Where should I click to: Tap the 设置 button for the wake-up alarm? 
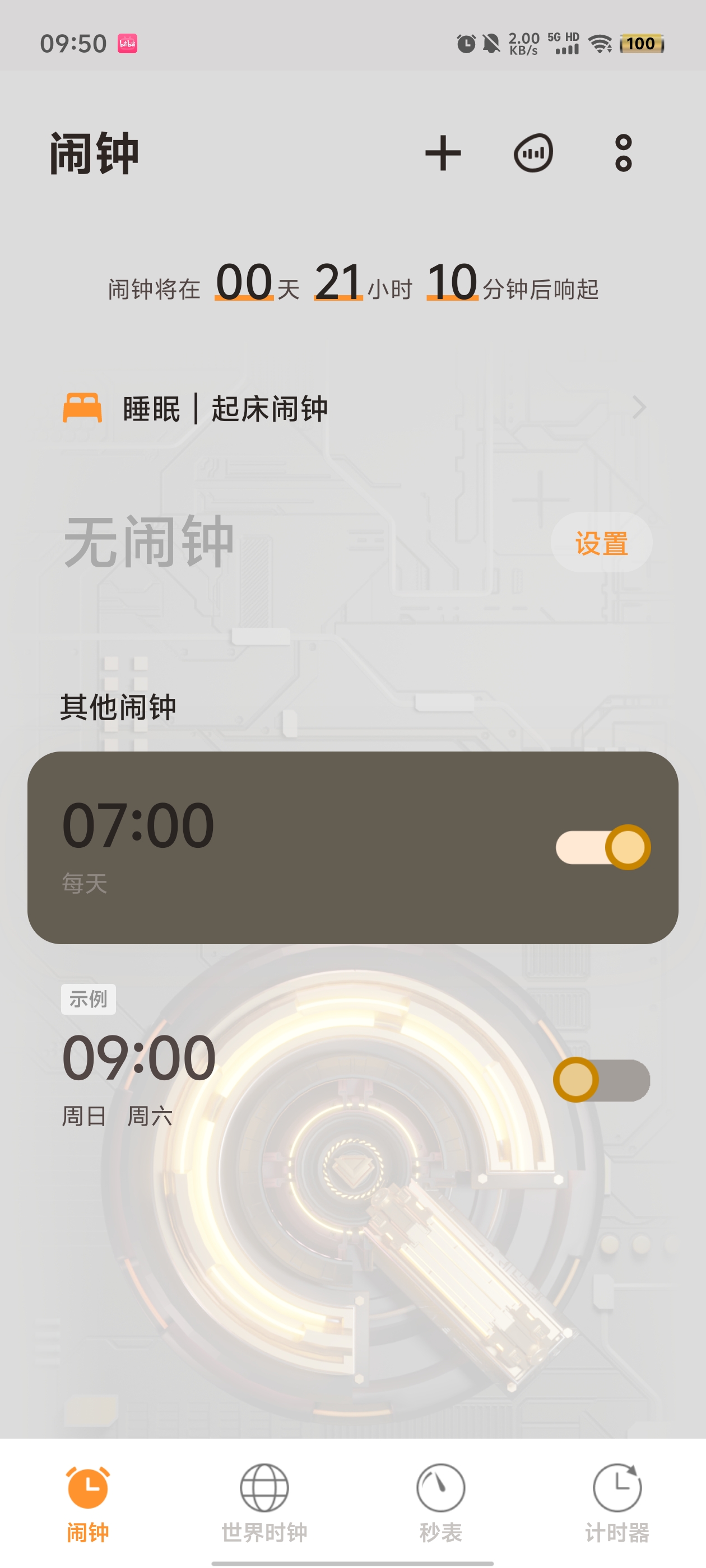click(x=601, y=542)
